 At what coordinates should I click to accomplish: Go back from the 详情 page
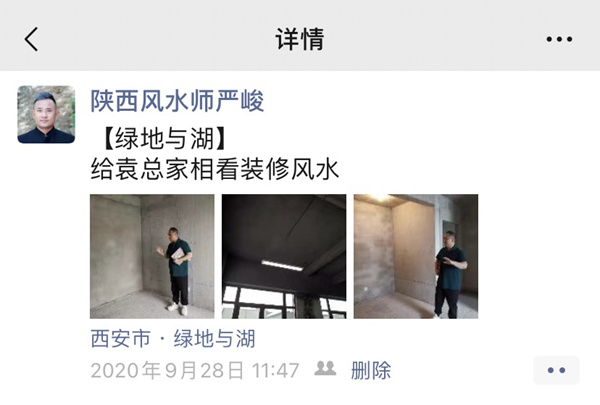(32, 39)
